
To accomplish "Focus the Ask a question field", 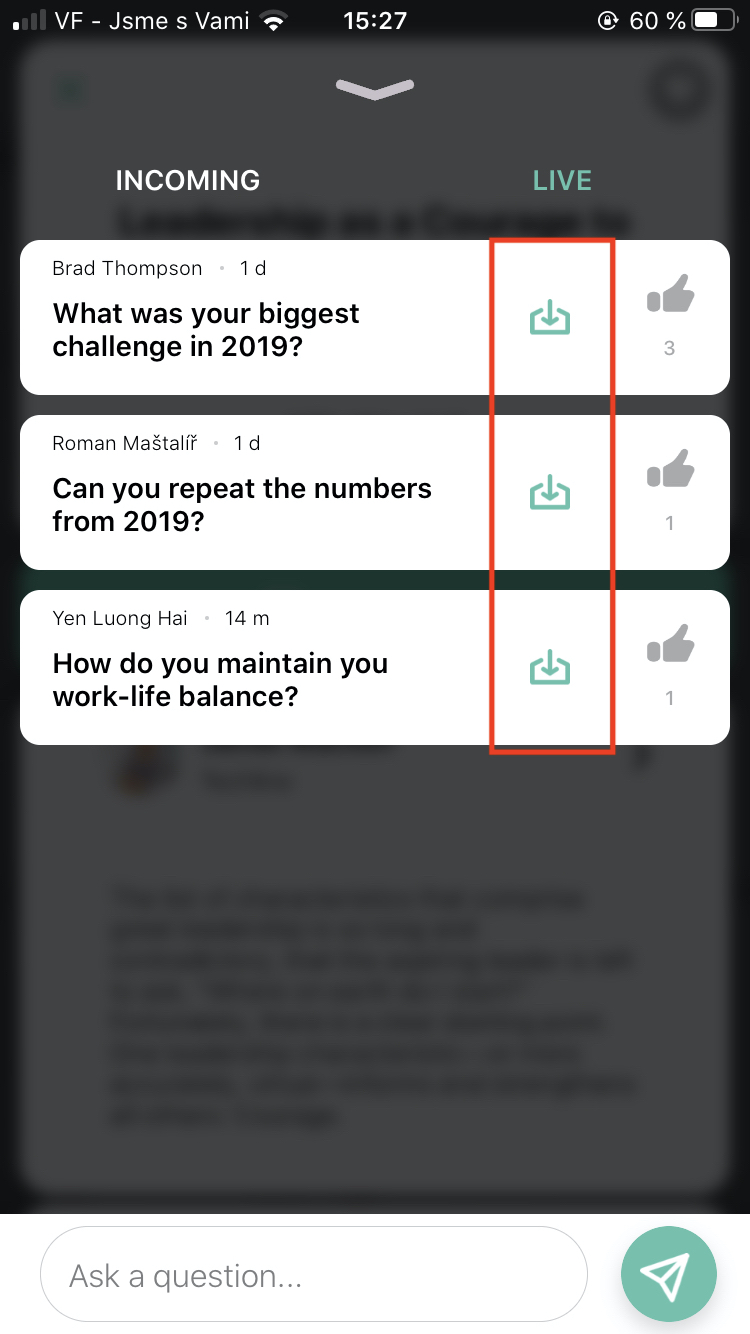I will click(x=313, y=1275).
